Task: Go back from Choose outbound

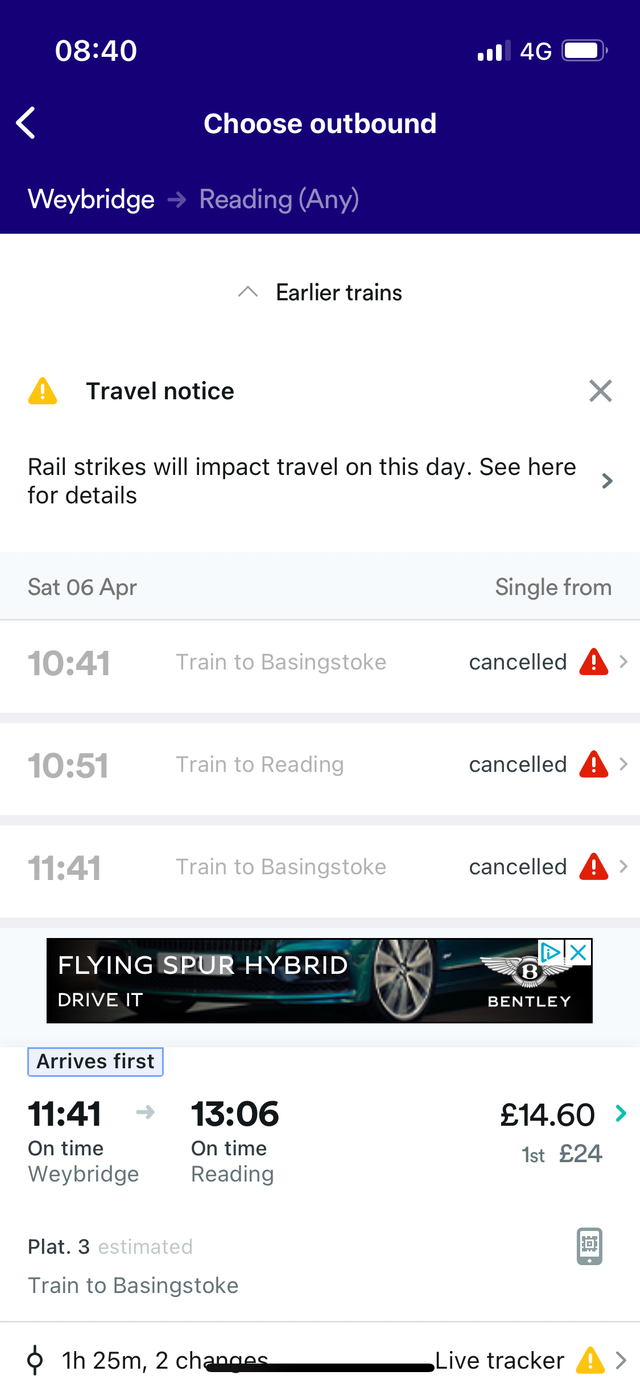Action: pos(26,124)
